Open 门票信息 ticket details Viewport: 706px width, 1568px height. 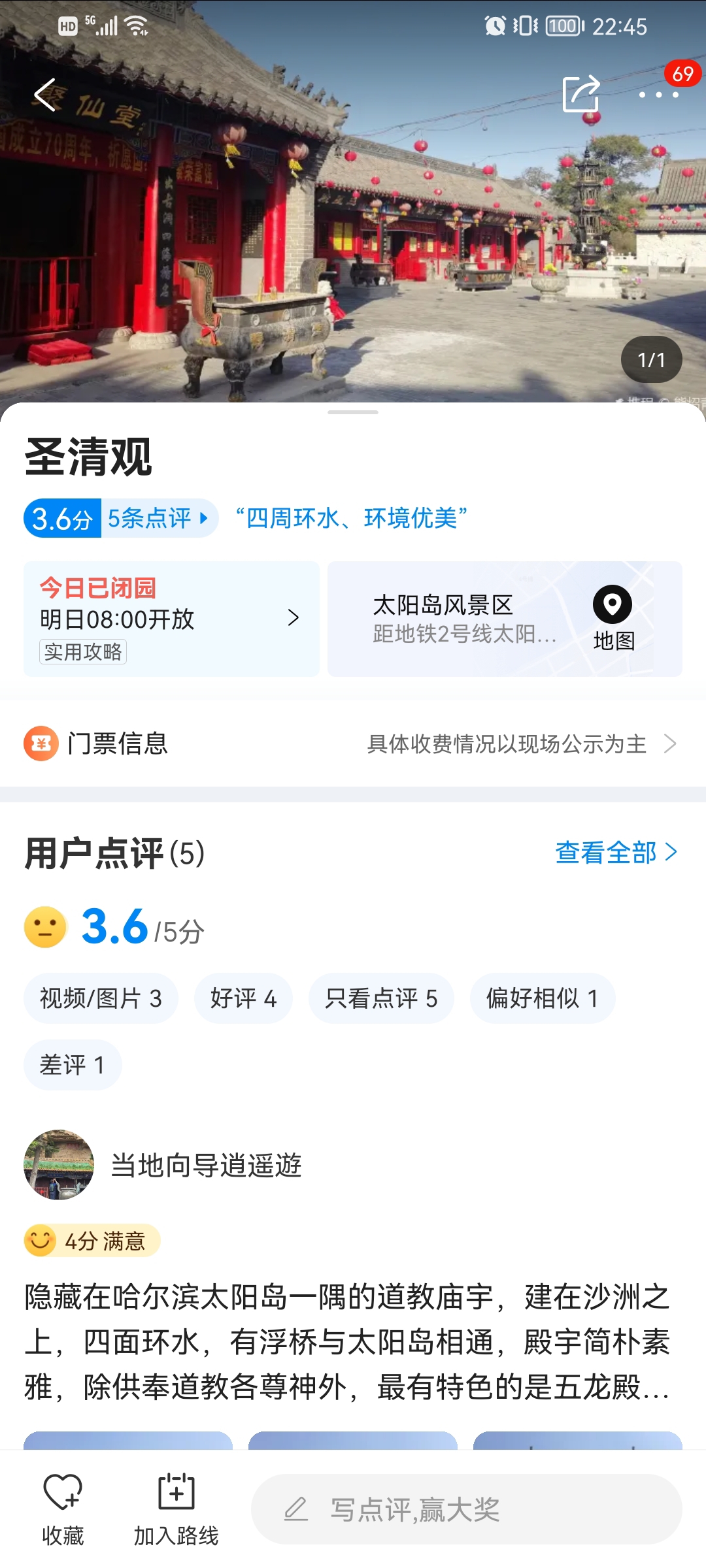coord(353,743)
